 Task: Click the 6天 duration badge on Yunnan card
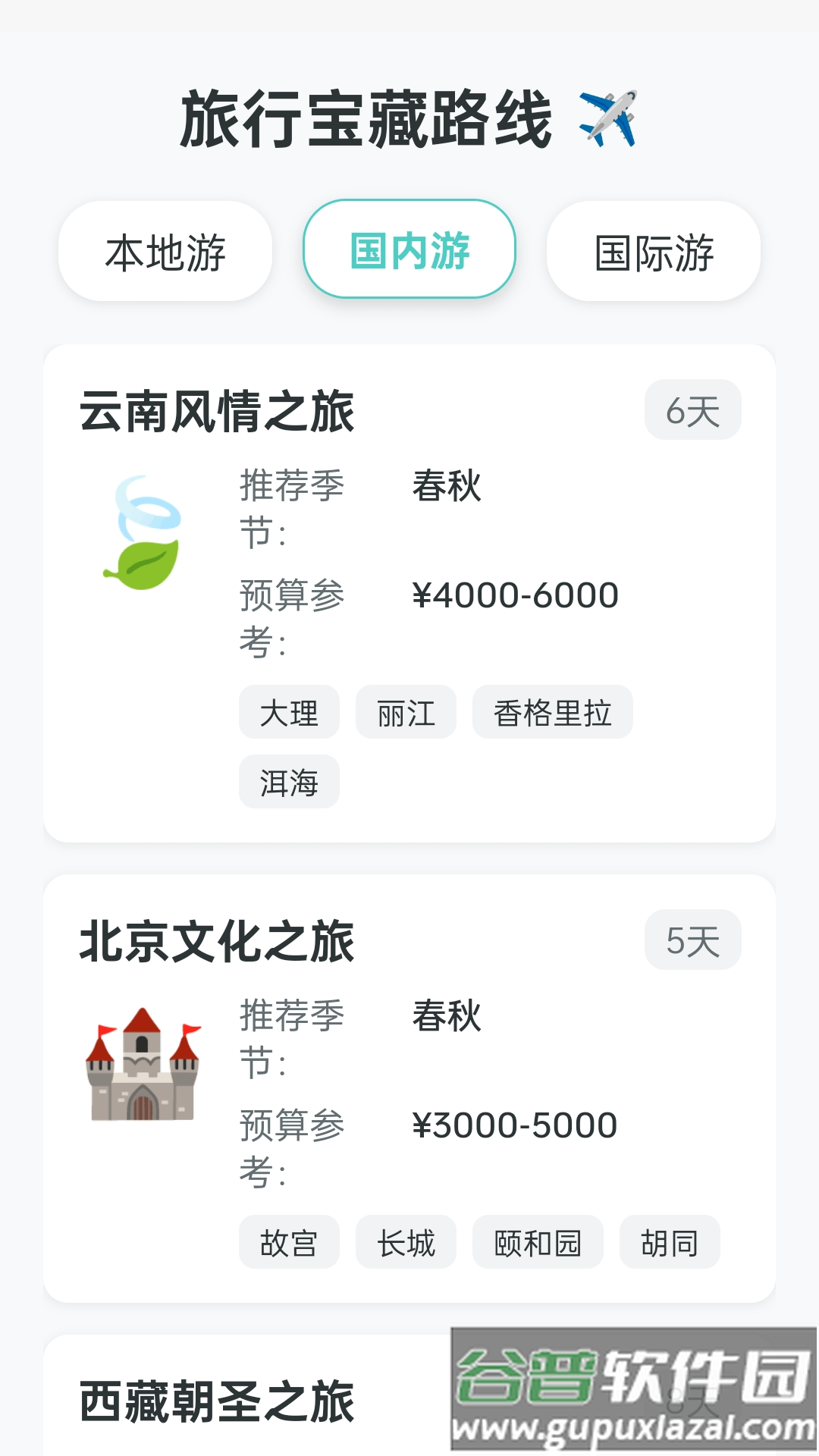pos(692,410)
